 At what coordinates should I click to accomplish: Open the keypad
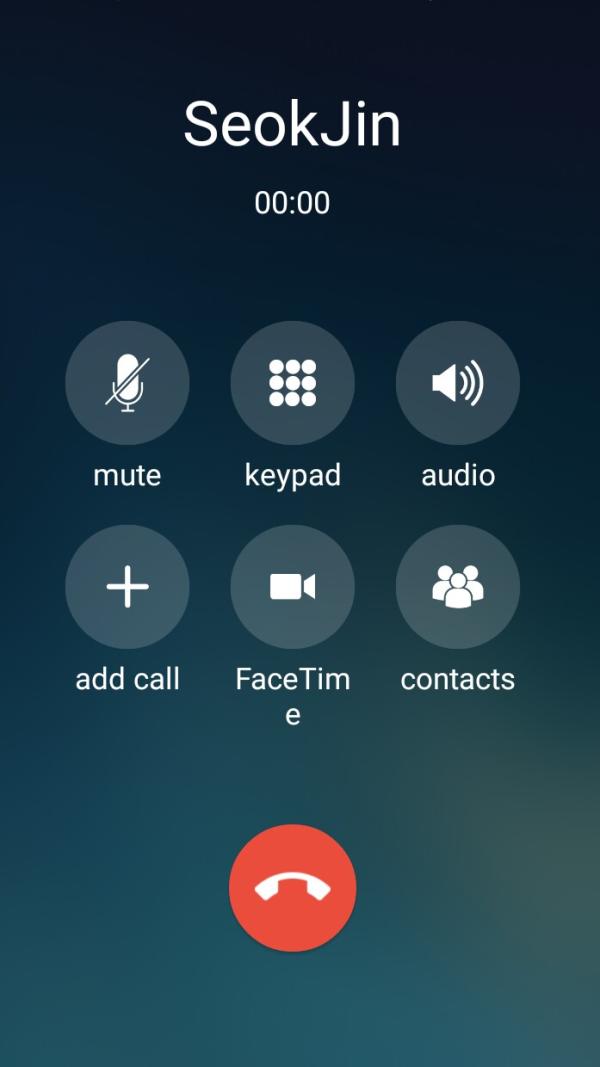click(293, 383)
